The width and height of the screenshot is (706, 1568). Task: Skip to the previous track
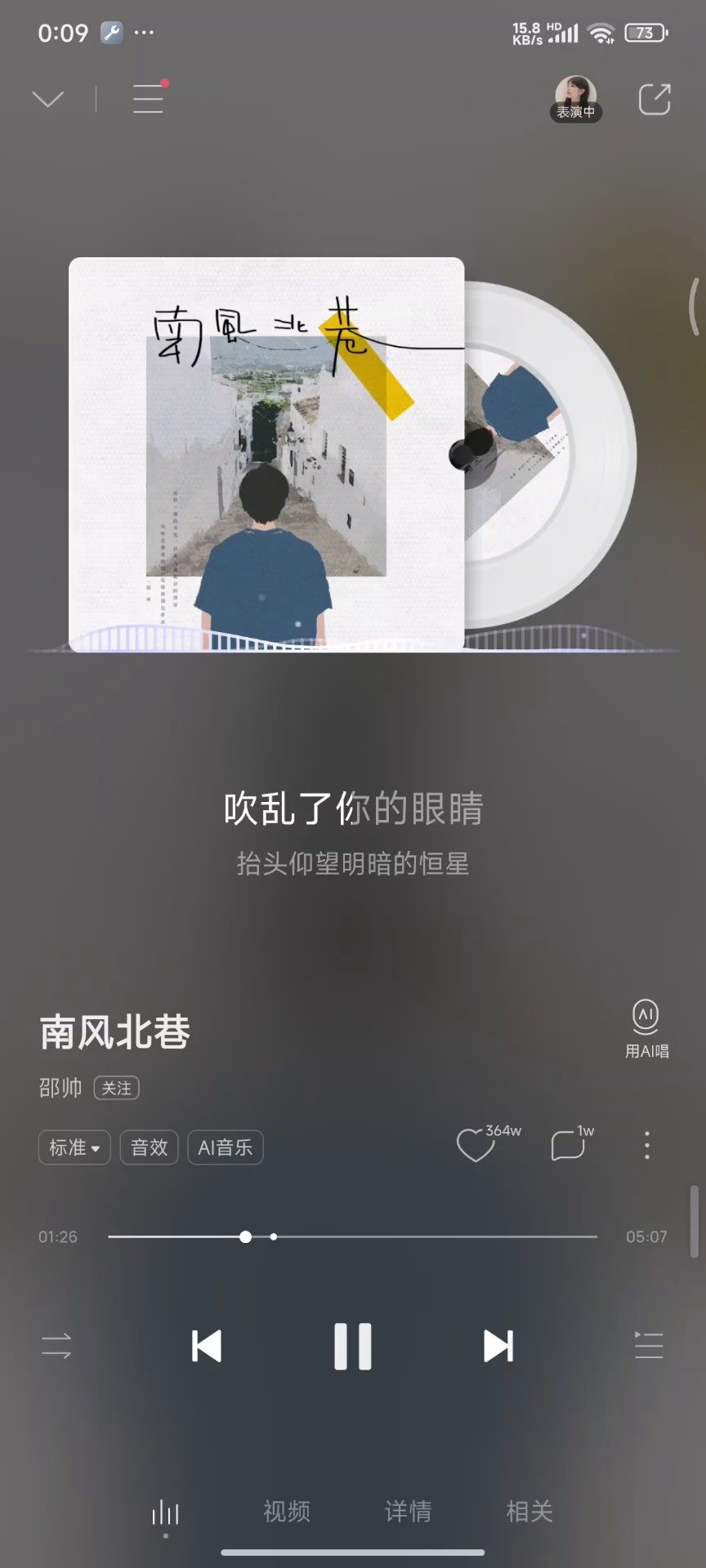tap(207, 1346)
